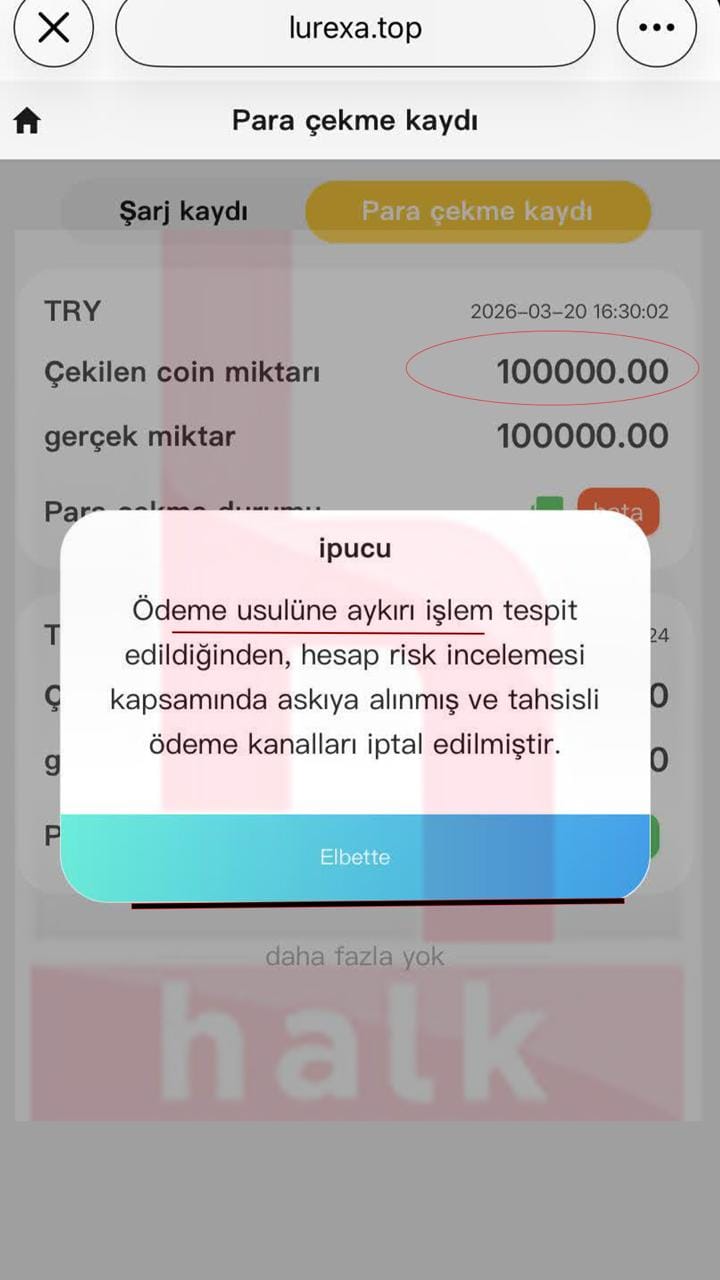Go to the home page icon
The image size is (720, 1280).
pyautogui.click(x=27, y=122)
